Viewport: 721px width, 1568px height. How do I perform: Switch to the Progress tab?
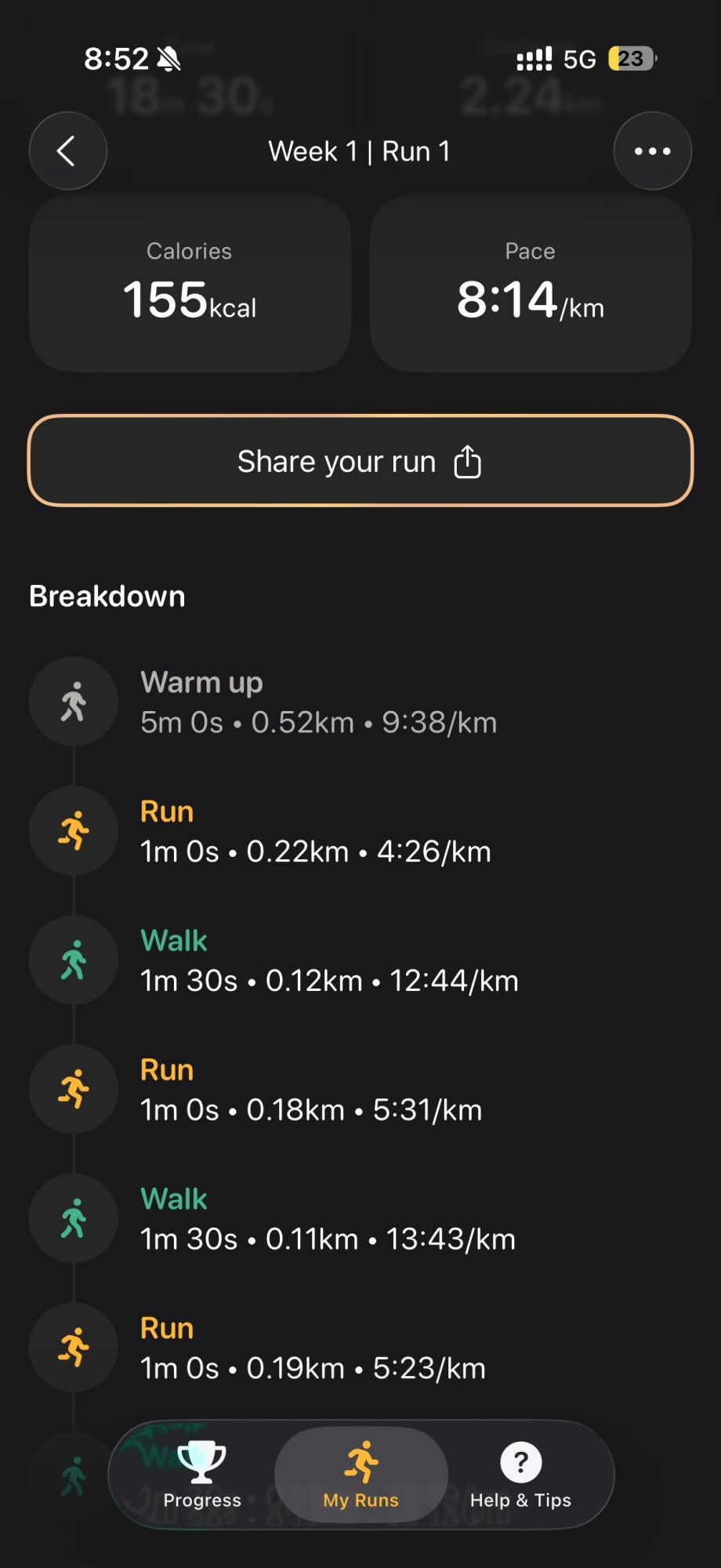(202, 1475)
